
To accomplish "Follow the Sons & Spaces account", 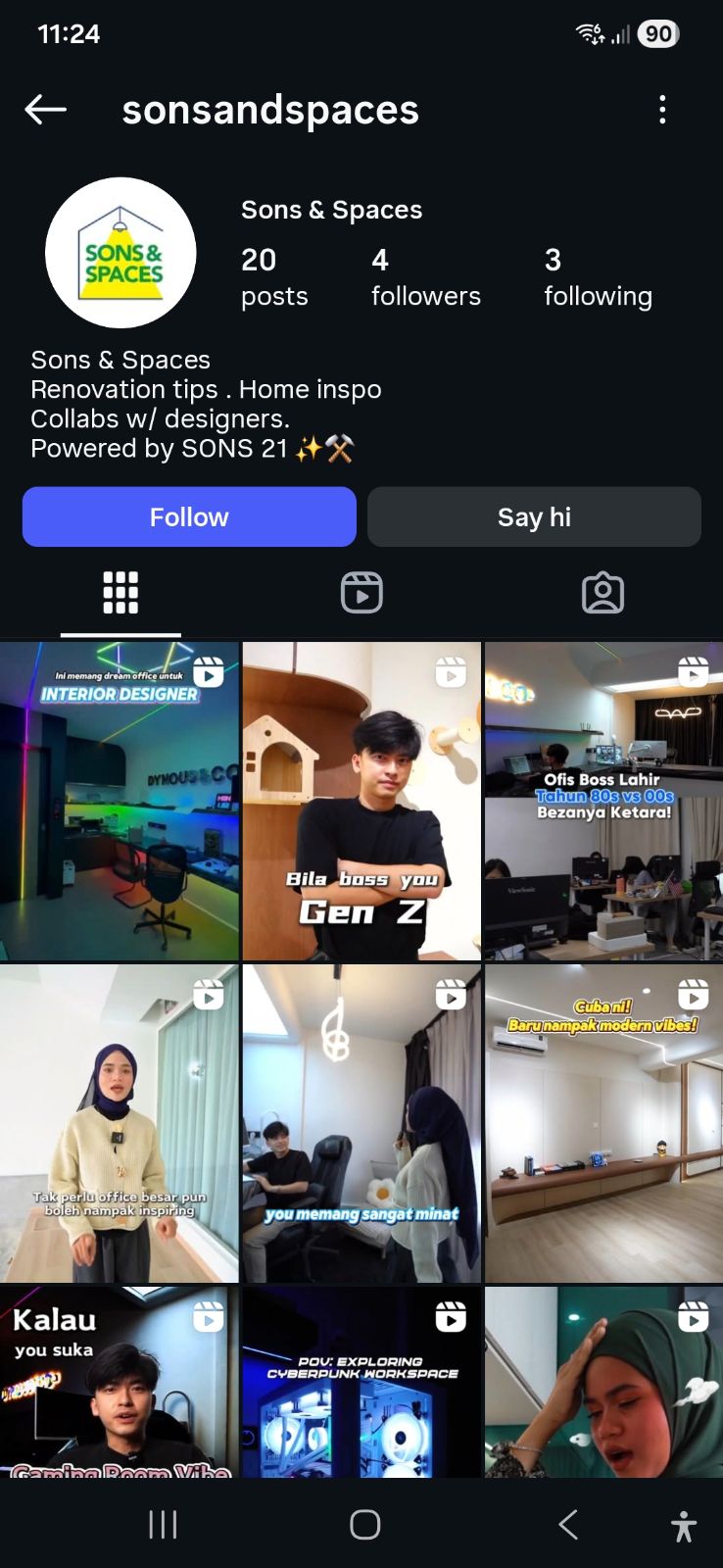I will 189,516.
